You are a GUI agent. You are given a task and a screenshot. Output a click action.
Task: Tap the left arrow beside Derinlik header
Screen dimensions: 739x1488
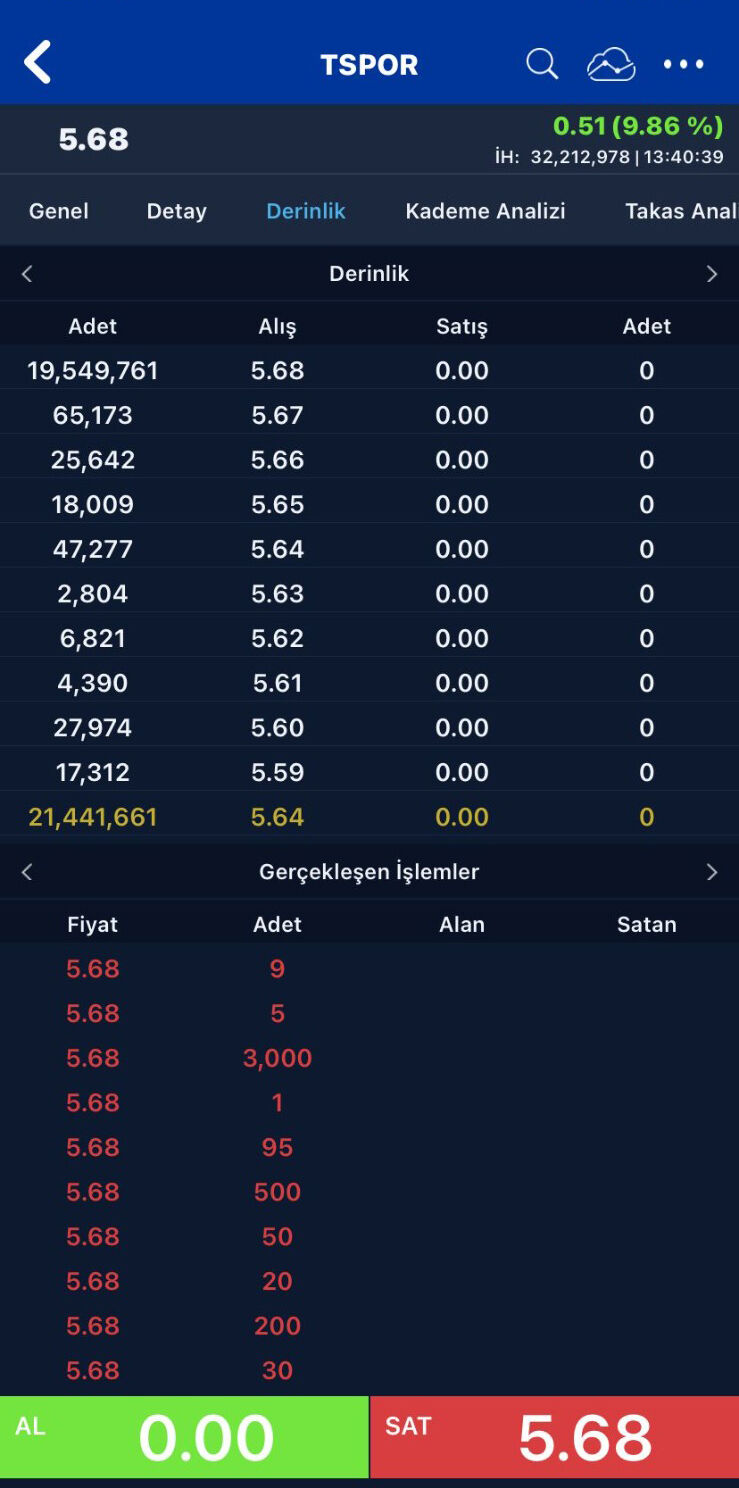[27, 274]
